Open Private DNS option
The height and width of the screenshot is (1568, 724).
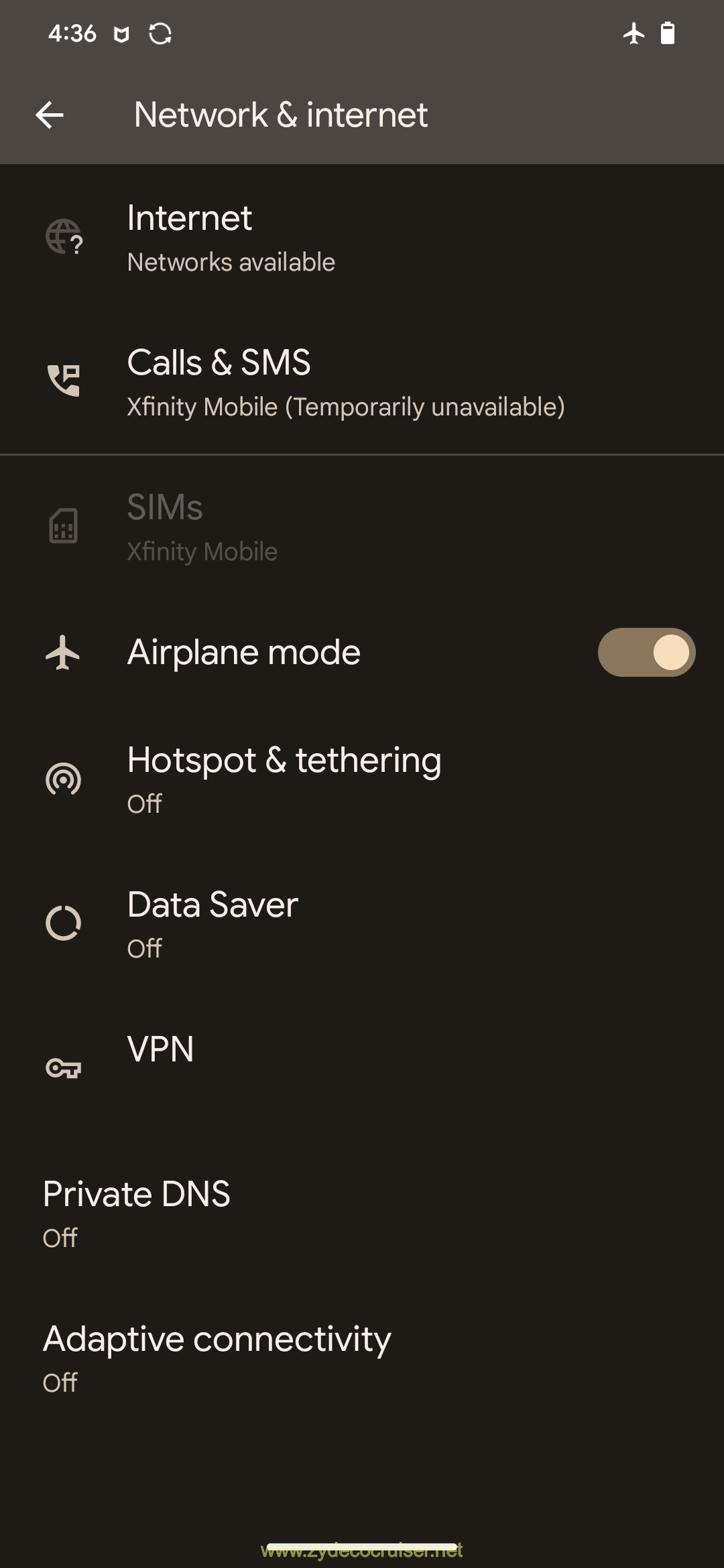pos(362,1214)
